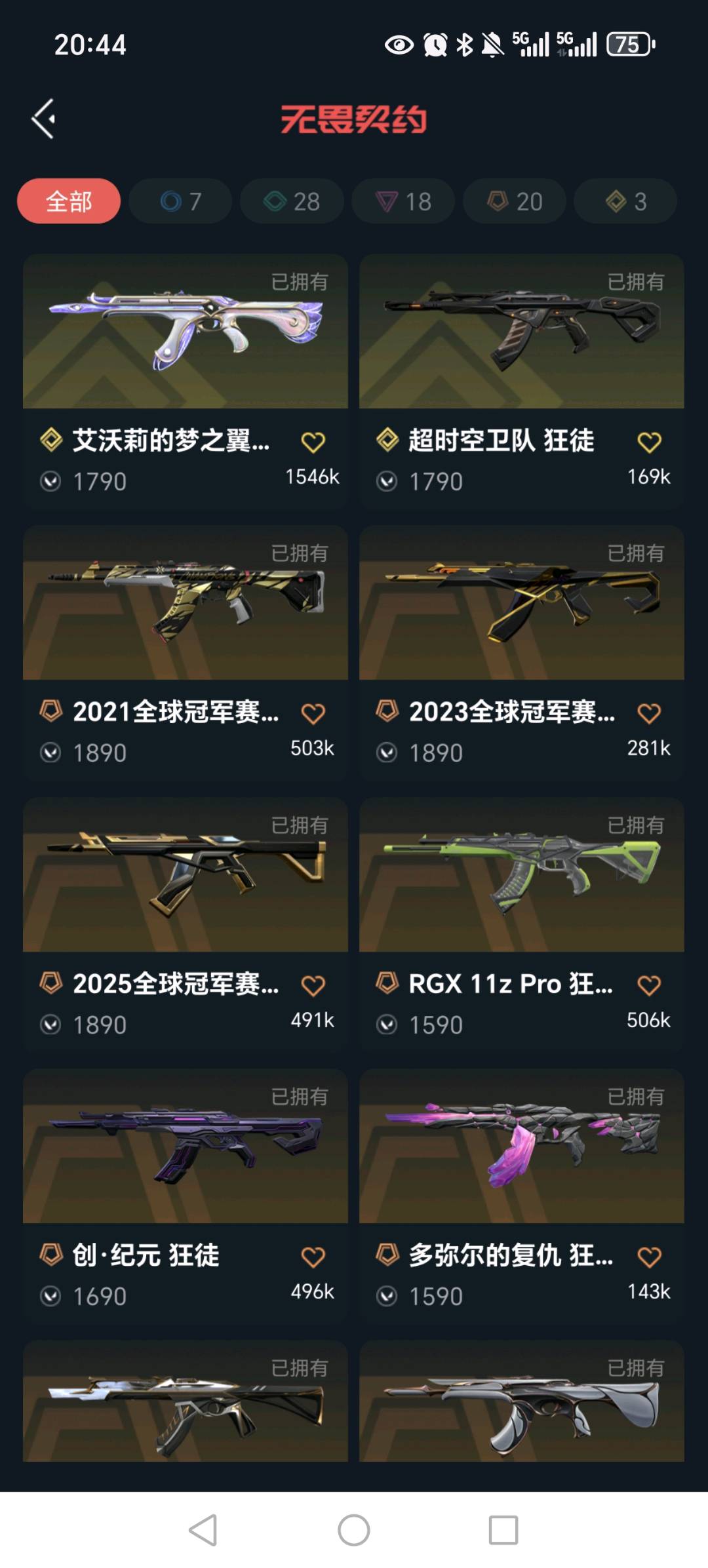The width and height of the screenshot is (708, 1568).
Task: Open the 多弥尔的复仇 skin card
Action: tap(522, 1146)
